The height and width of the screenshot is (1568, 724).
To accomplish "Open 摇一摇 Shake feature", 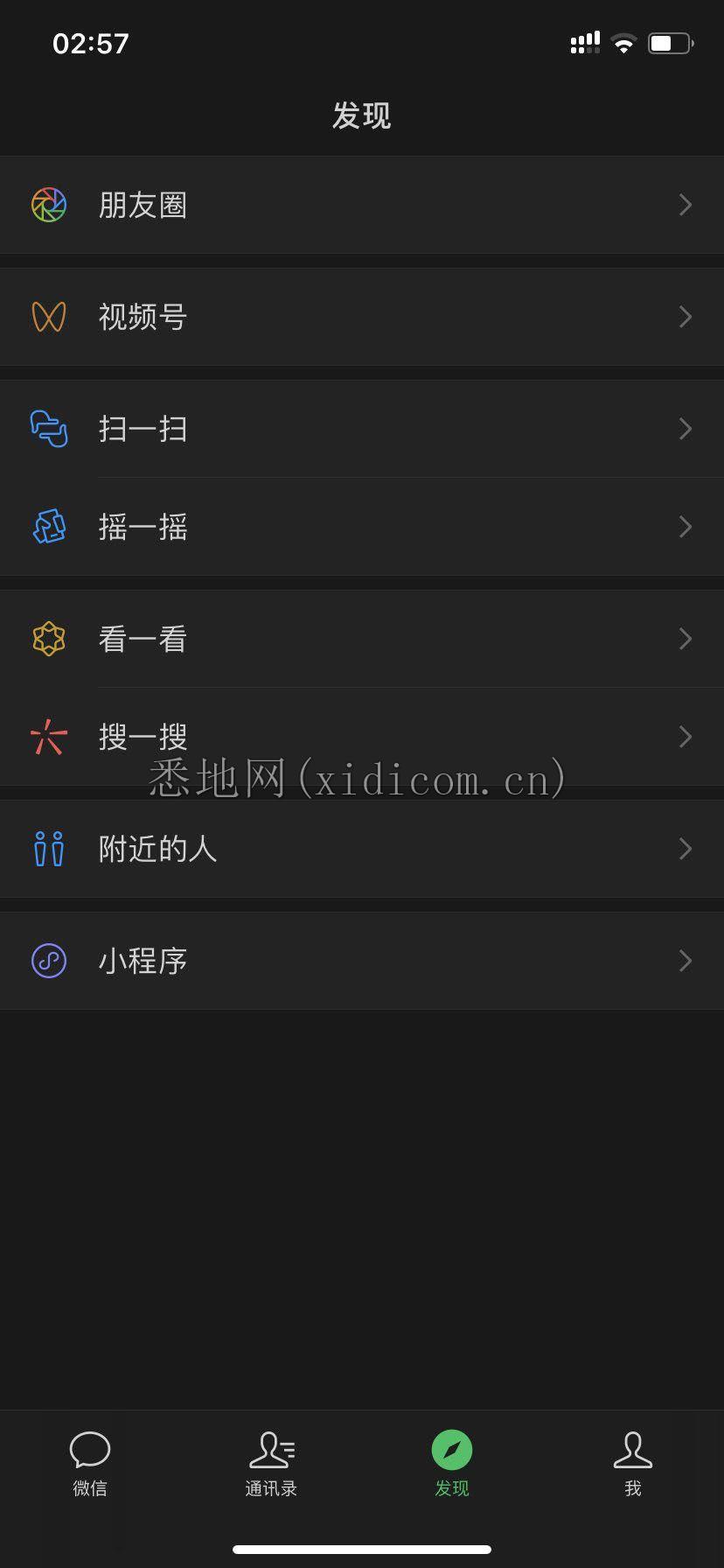I will click(x=362, y=527).
